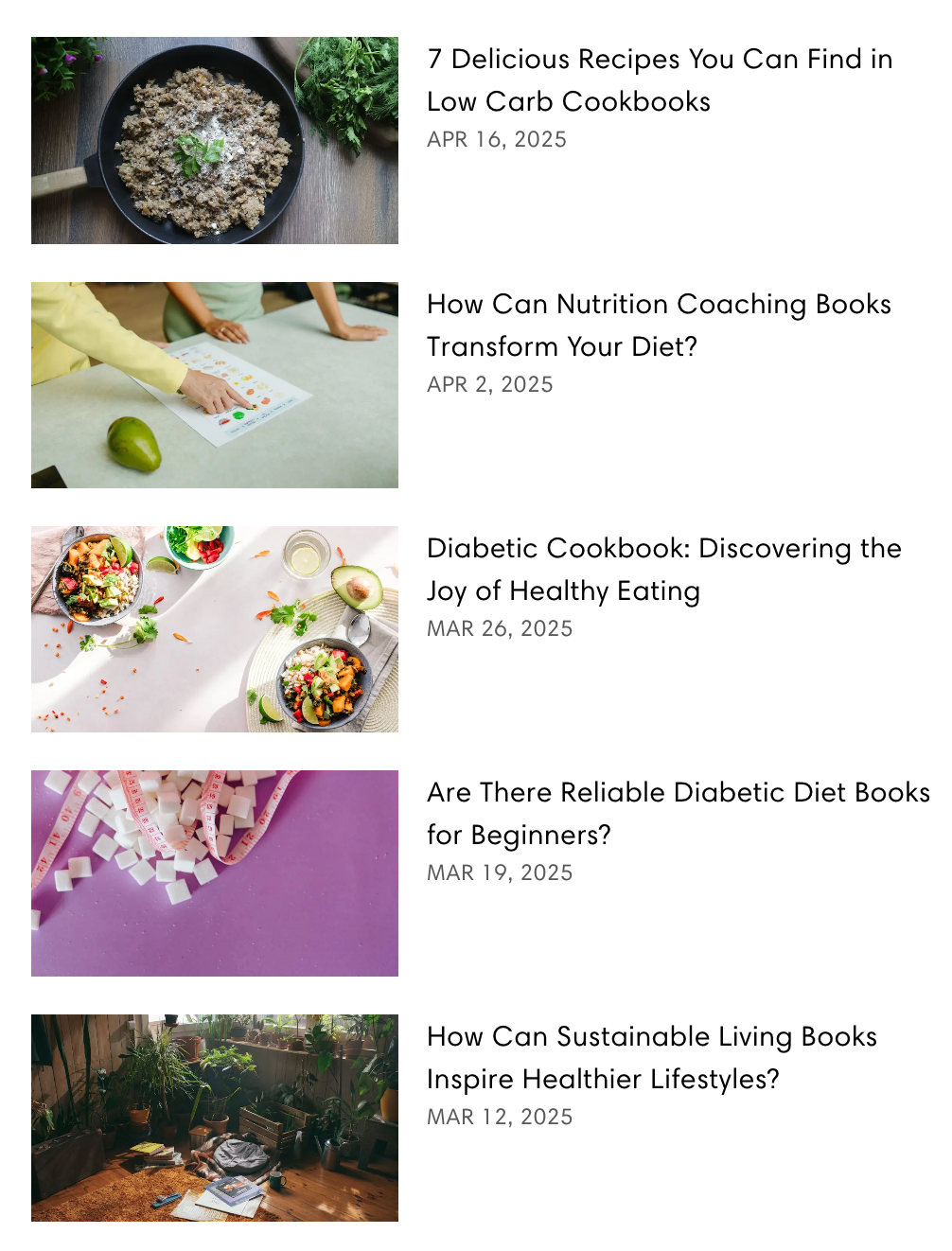Read '7 Delicious Recipes You Can Find' article
This screenshot has height=1251, width=952.
[x=659, y=79]
